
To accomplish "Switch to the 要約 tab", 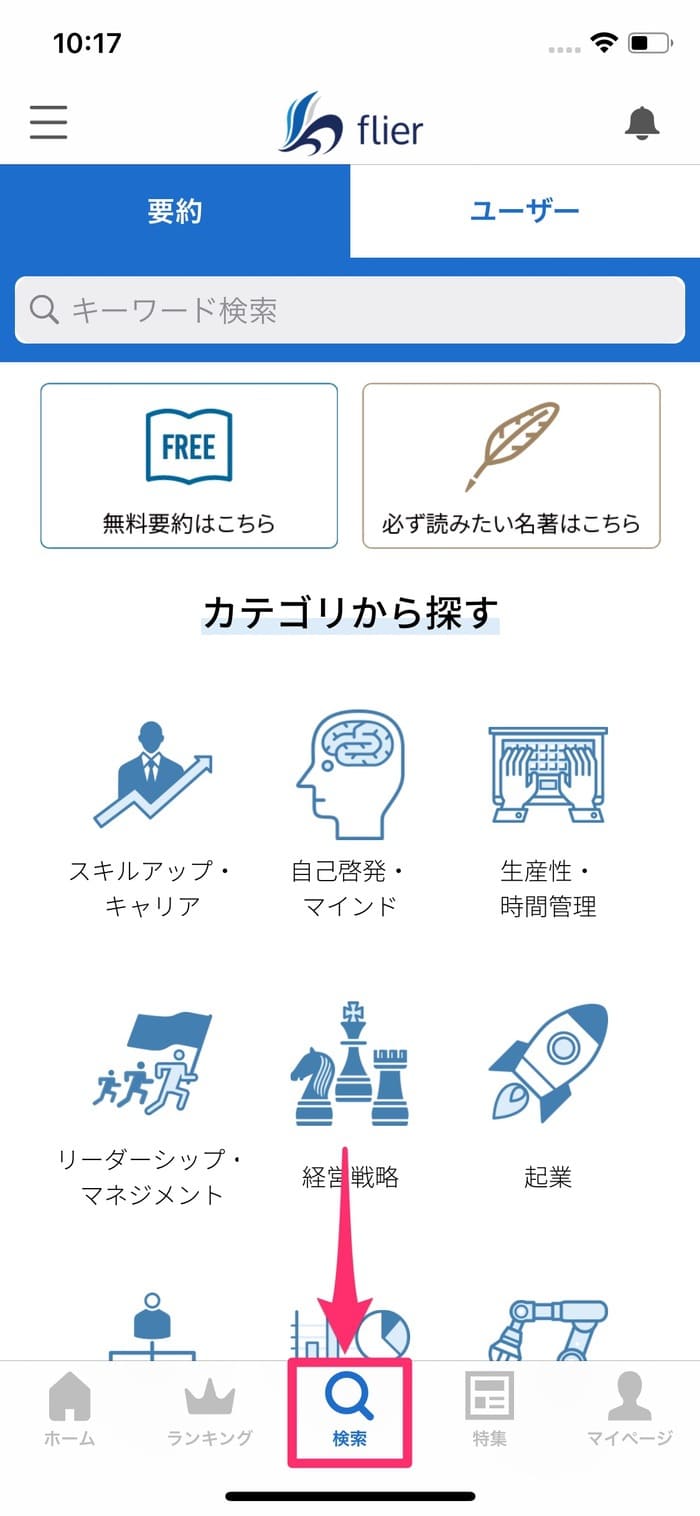I will click(x=175, y=211).
